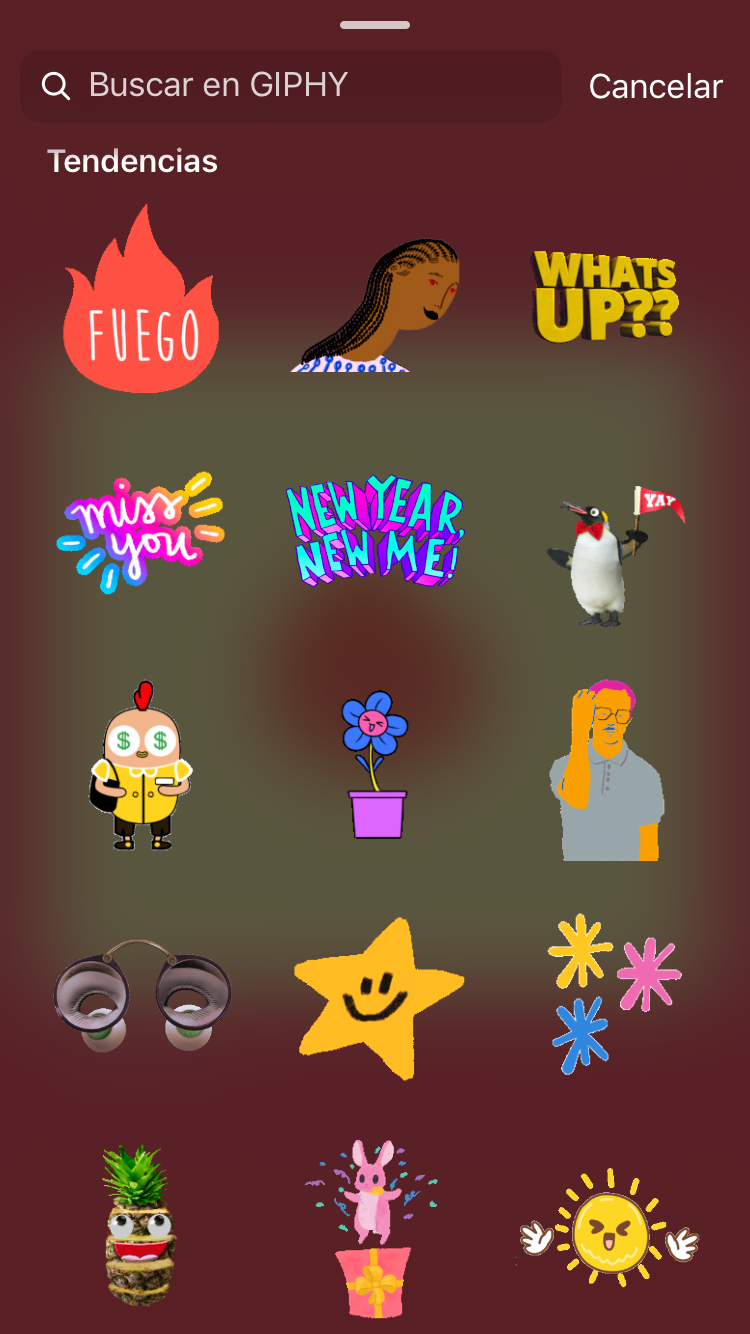Add the blue flower in purple pot sticker
The height and width of the screenshot is (1334, 750).
click(x=375, y=765)
